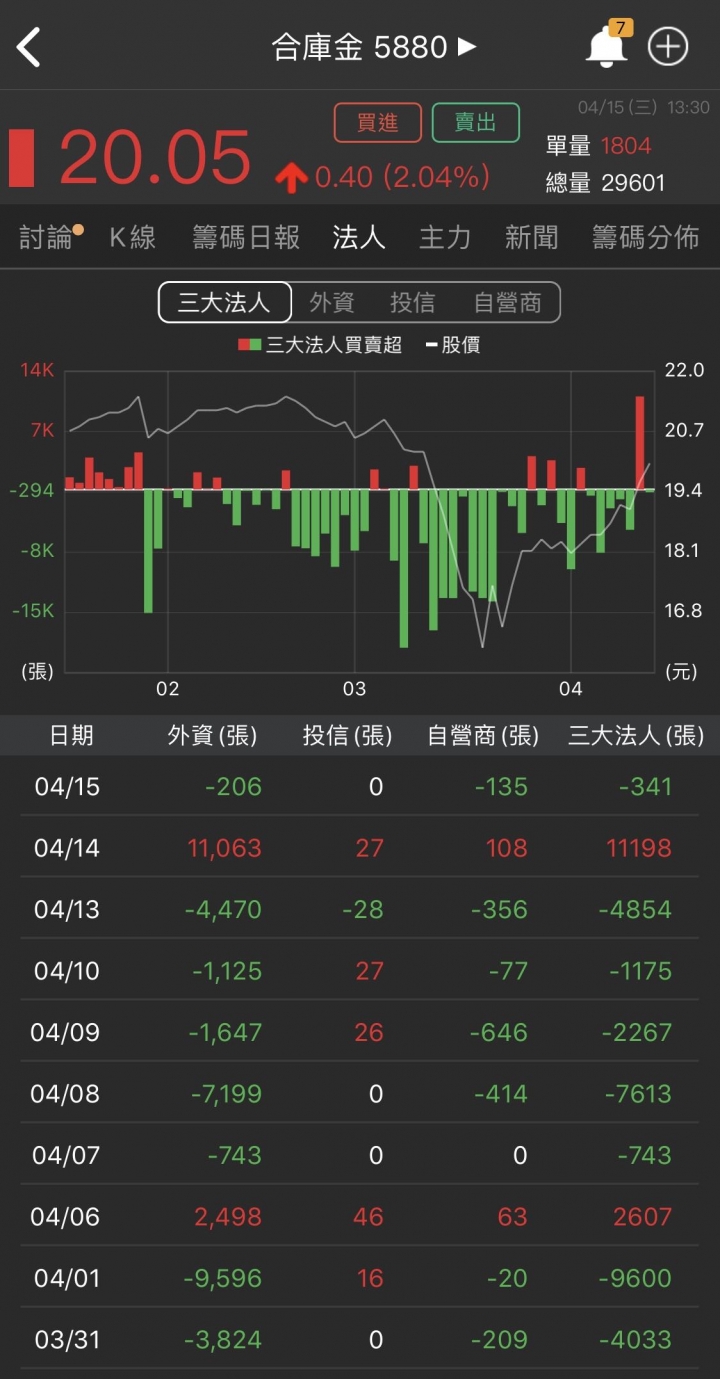Viewport: 720px width, 1379px height.
Task: Switch to the 籌碼分佈 tab
Action: pyautogui.click(x=645, y=237)
